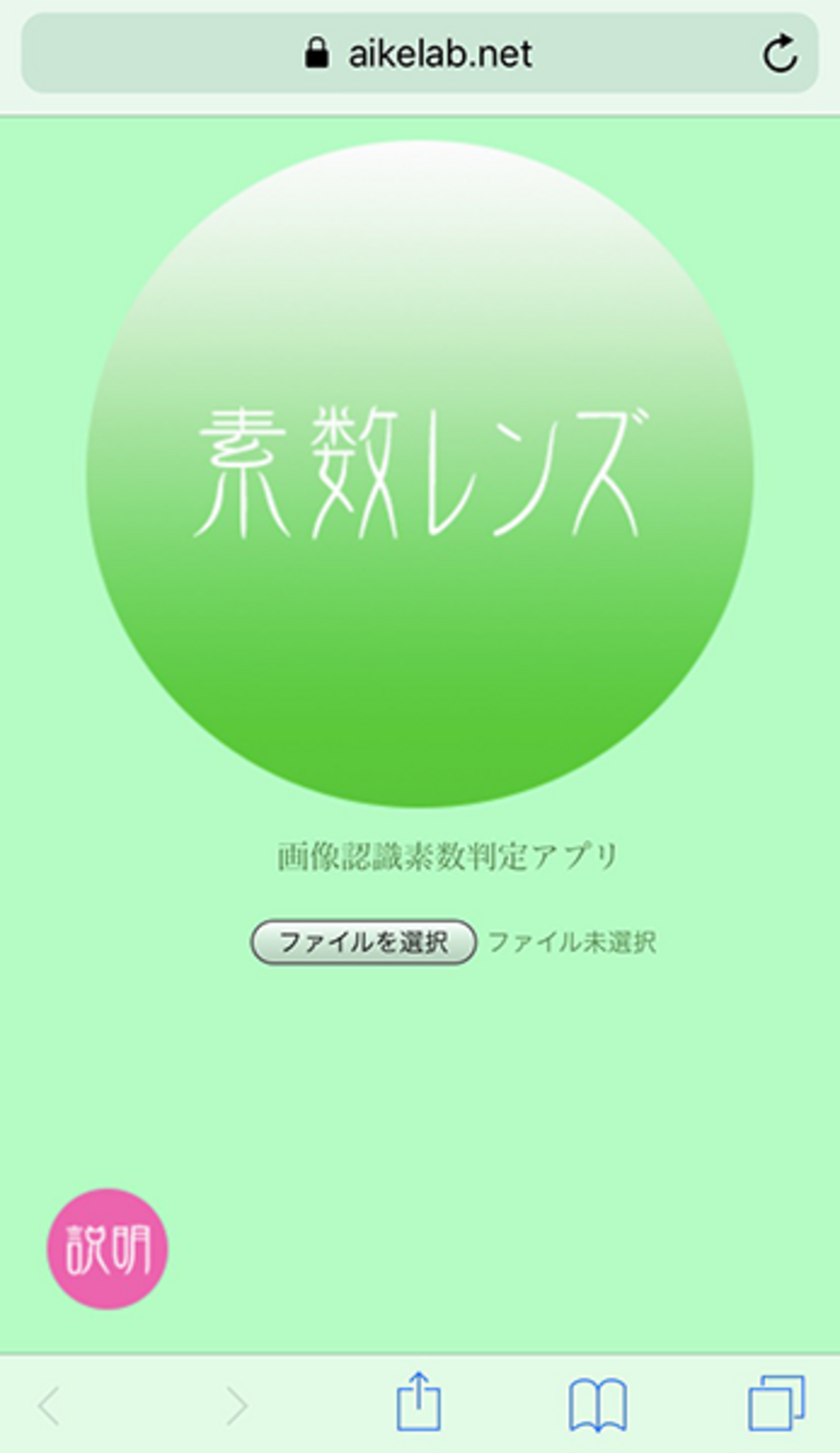The height and width of the screenshot is (1453, 840).
Task: Show open tabs overview
Action: pos(776,1403)
